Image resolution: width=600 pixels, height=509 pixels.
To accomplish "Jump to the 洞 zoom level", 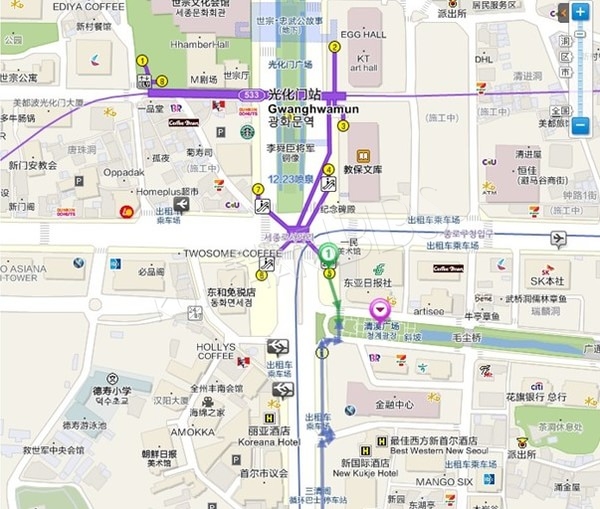I will 566,41.
